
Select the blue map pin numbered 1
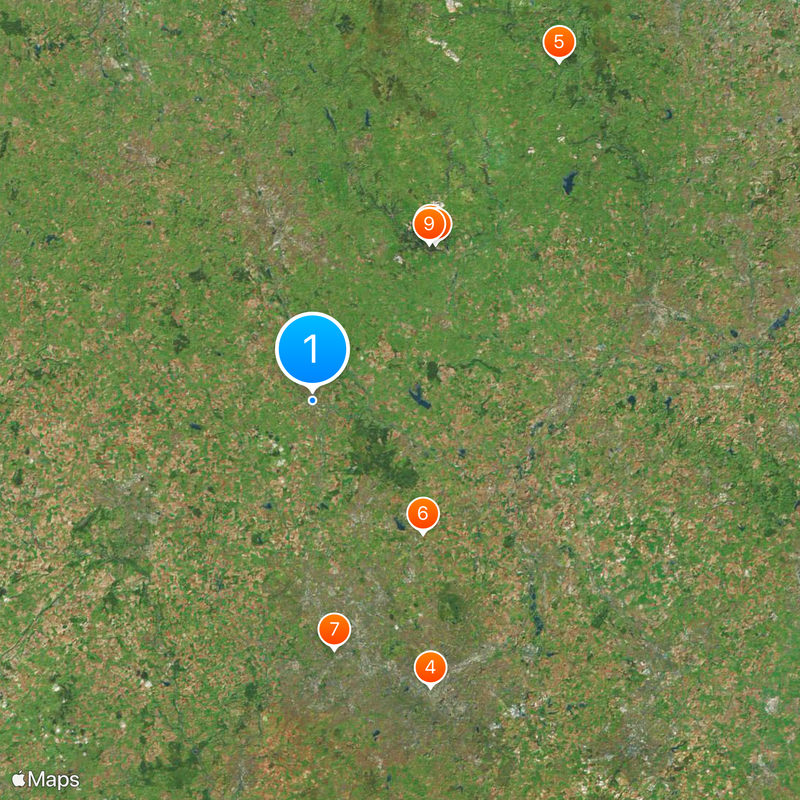coord(312,349)
